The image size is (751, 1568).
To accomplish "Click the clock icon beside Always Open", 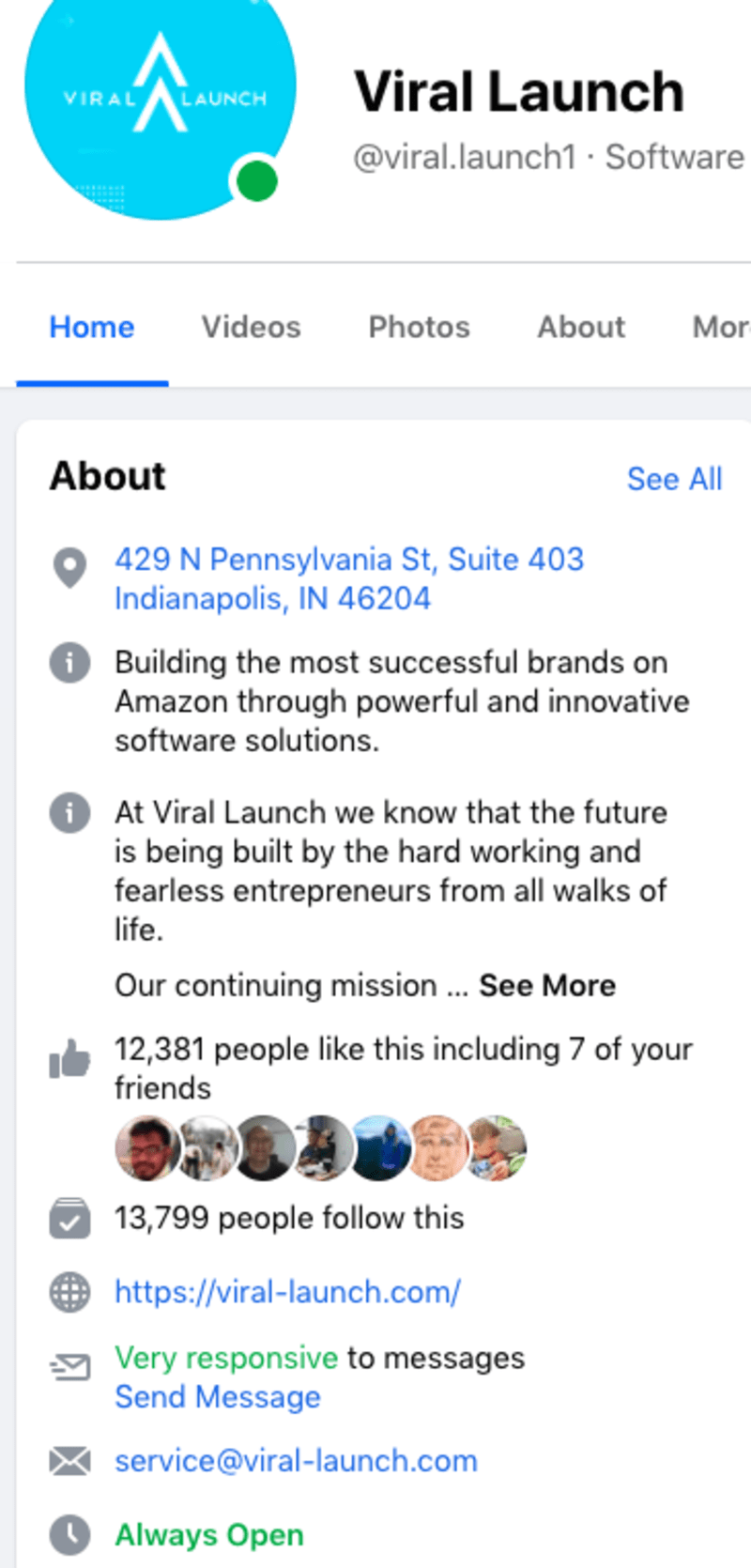I will [69, 1534].
